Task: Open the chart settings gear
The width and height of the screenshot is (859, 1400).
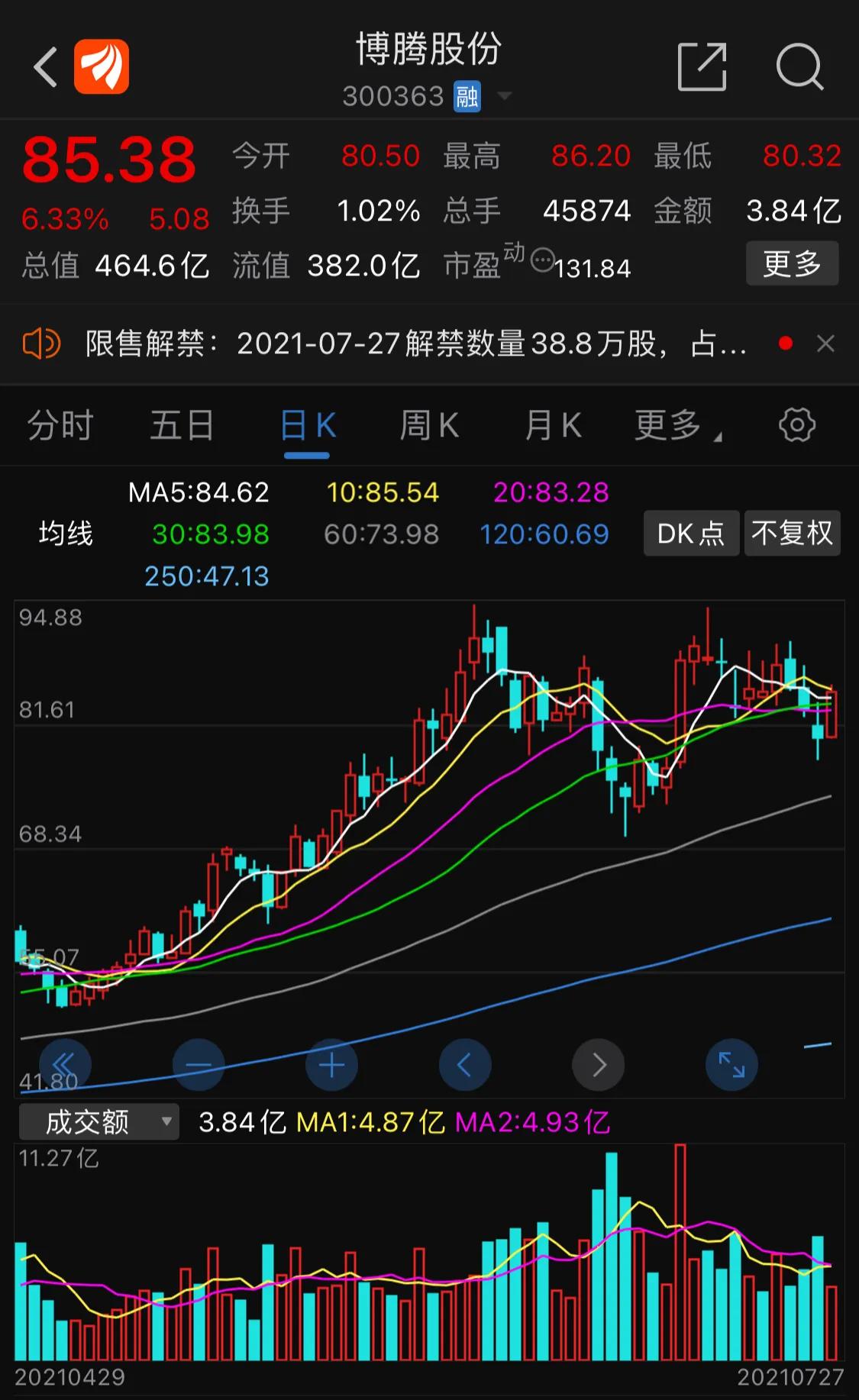Action: tap(796, 425)
